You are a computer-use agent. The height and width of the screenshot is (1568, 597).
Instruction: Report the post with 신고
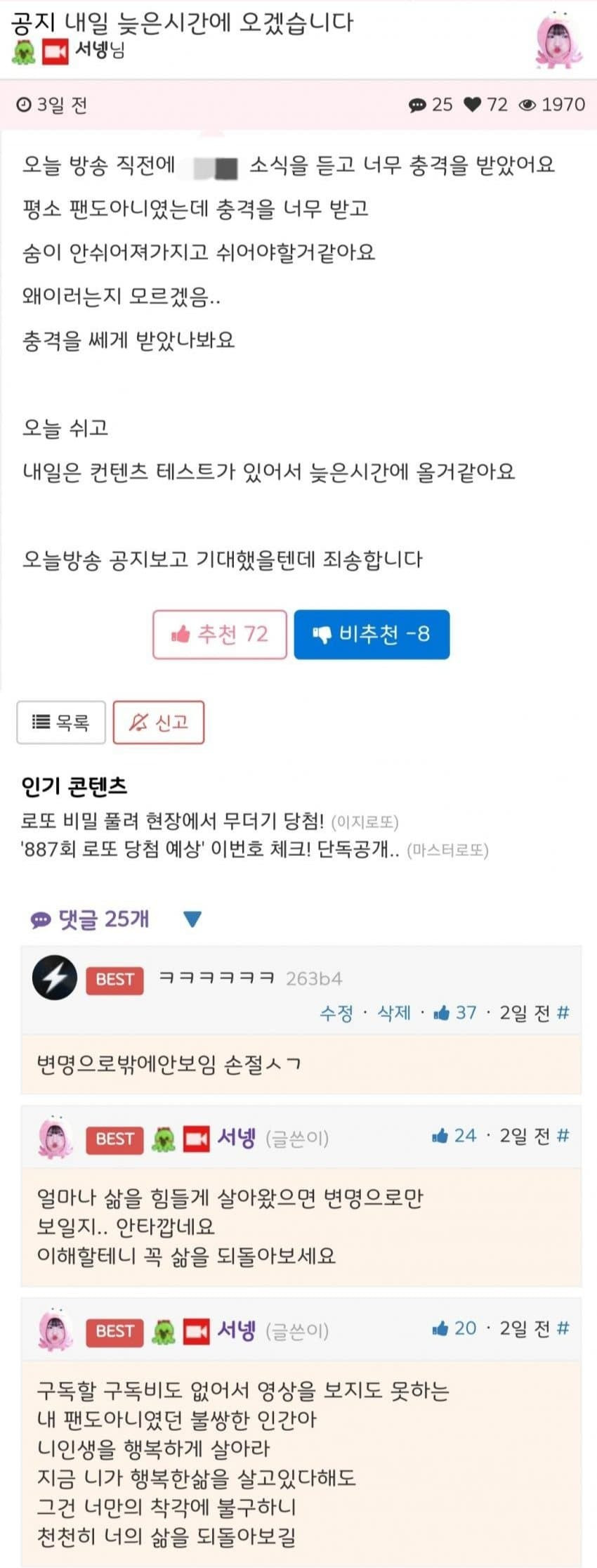click(159, 722)
